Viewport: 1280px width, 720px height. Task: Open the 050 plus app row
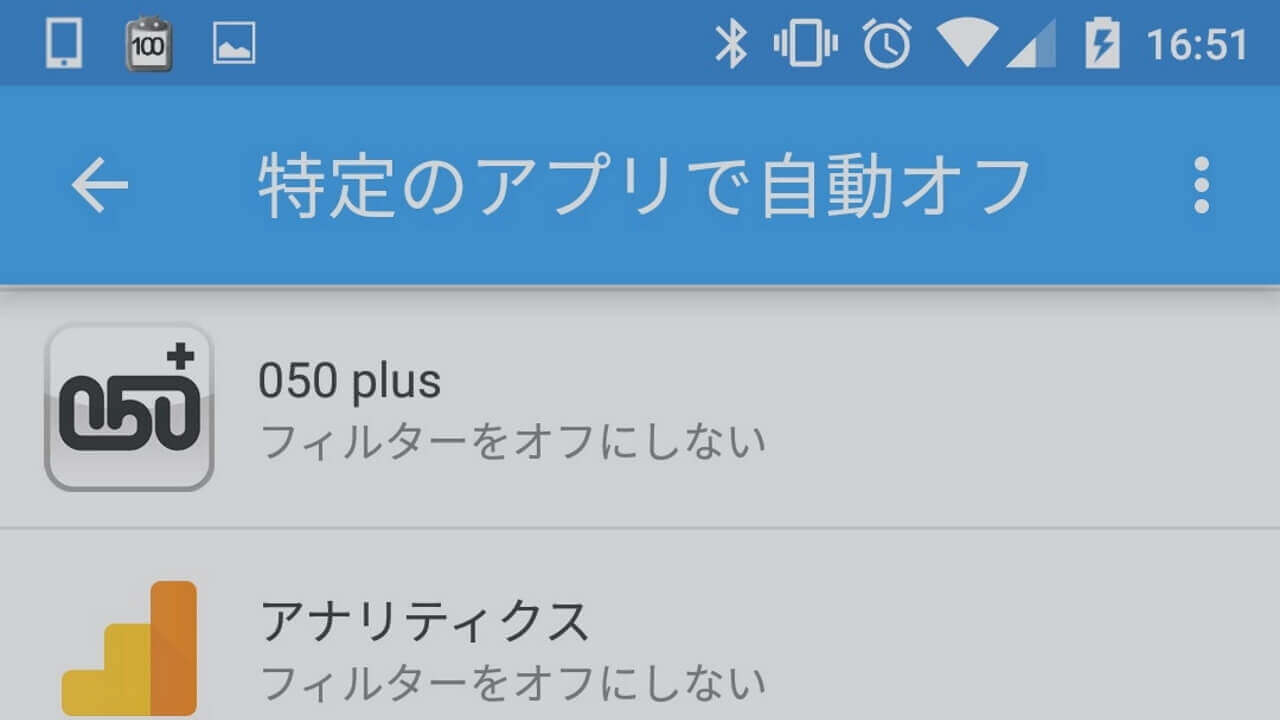[x=640, y=408]
